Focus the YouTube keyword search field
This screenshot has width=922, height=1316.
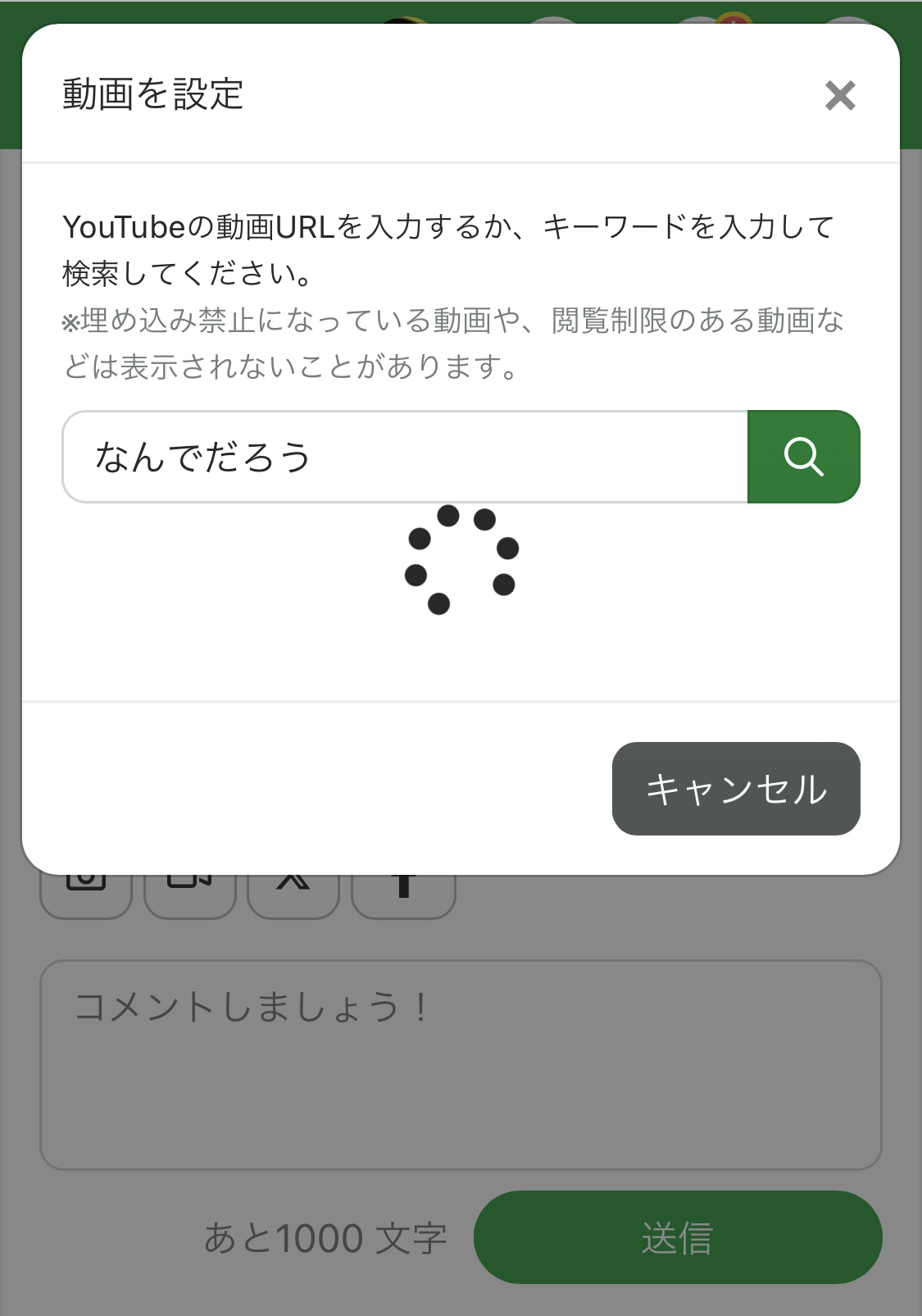point(405,457)
